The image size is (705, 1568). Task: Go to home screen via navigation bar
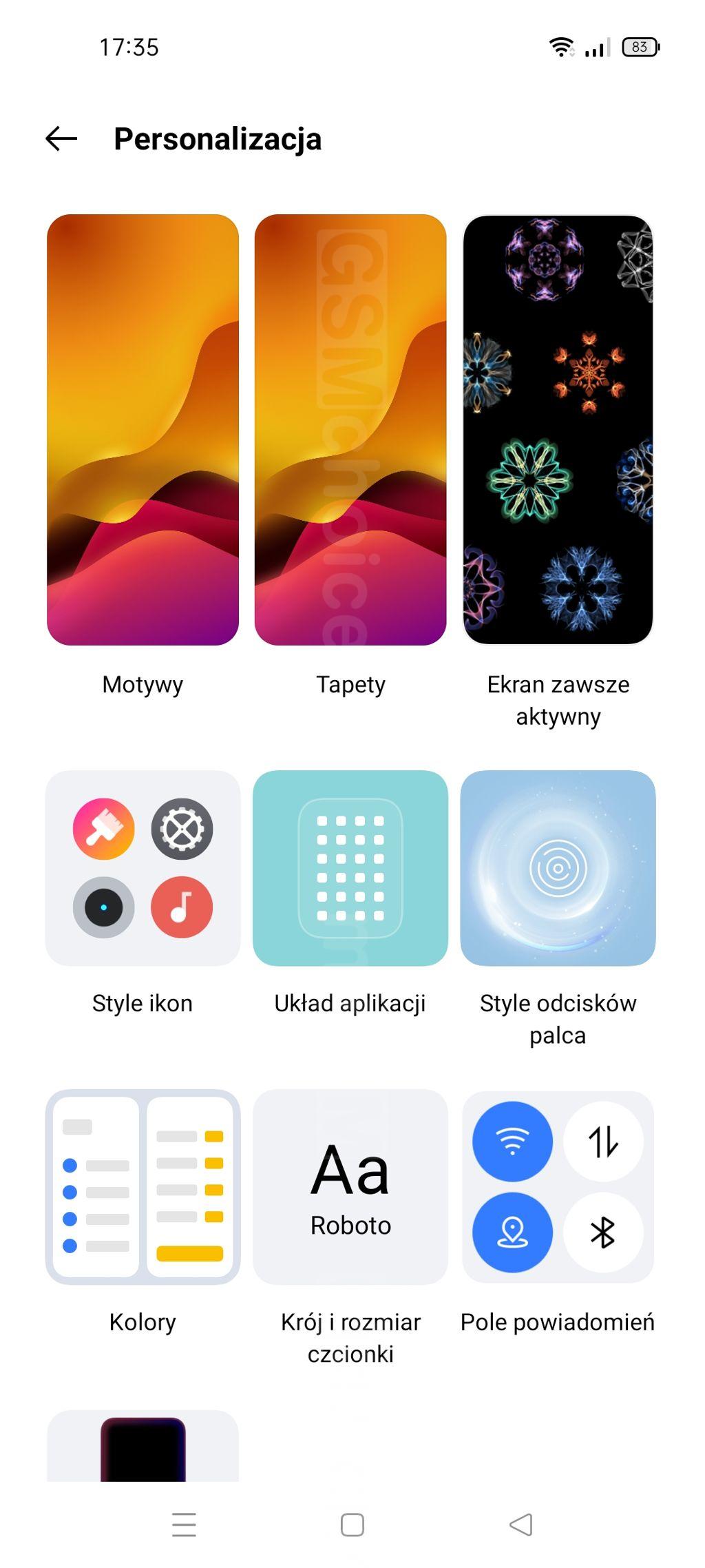pyautogui.click(x=352, y=1525)
